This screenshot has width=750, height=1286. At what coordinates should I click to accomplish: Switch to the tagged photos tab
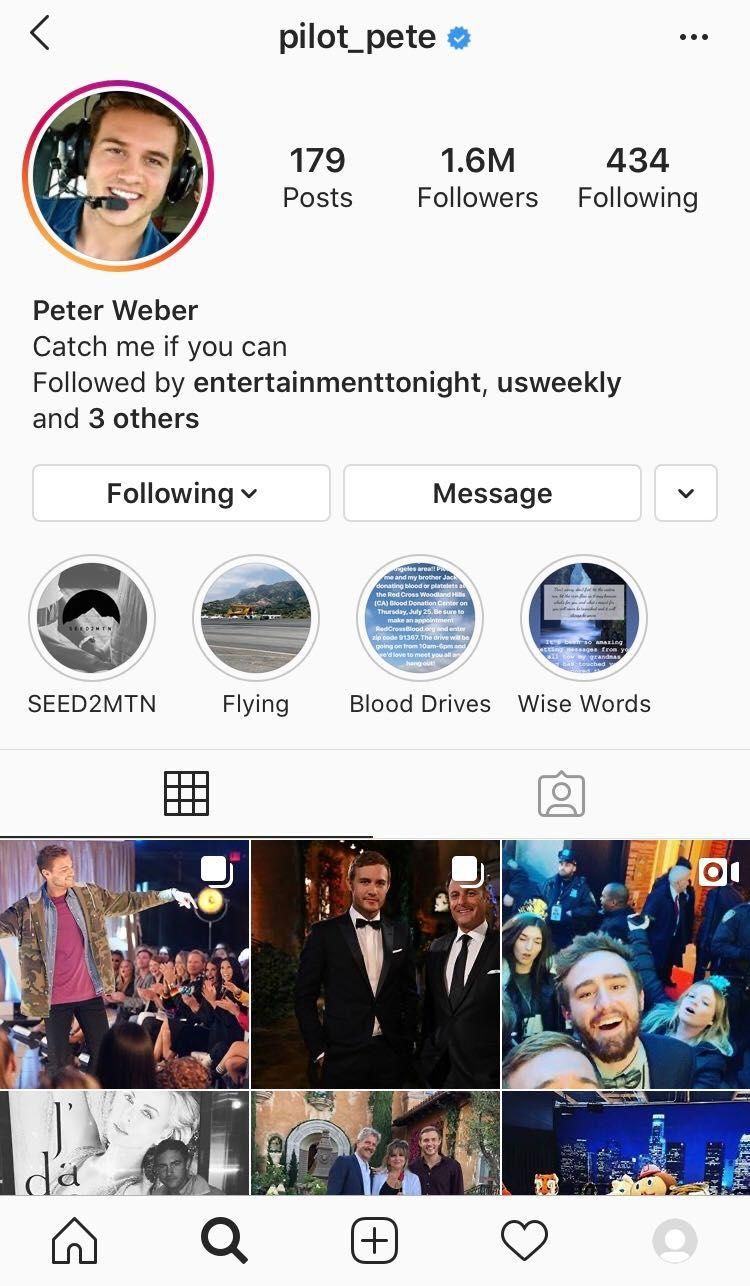[562, 793]
